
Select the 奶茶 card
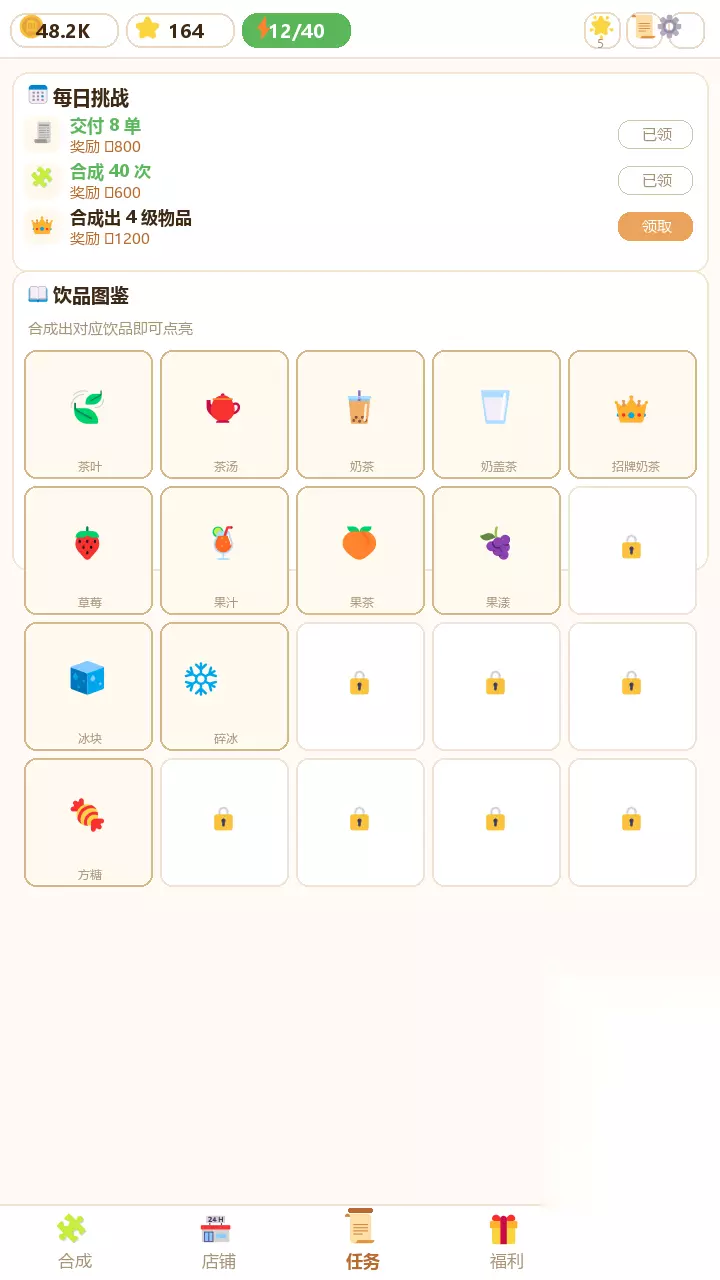(x=361, y=415)
